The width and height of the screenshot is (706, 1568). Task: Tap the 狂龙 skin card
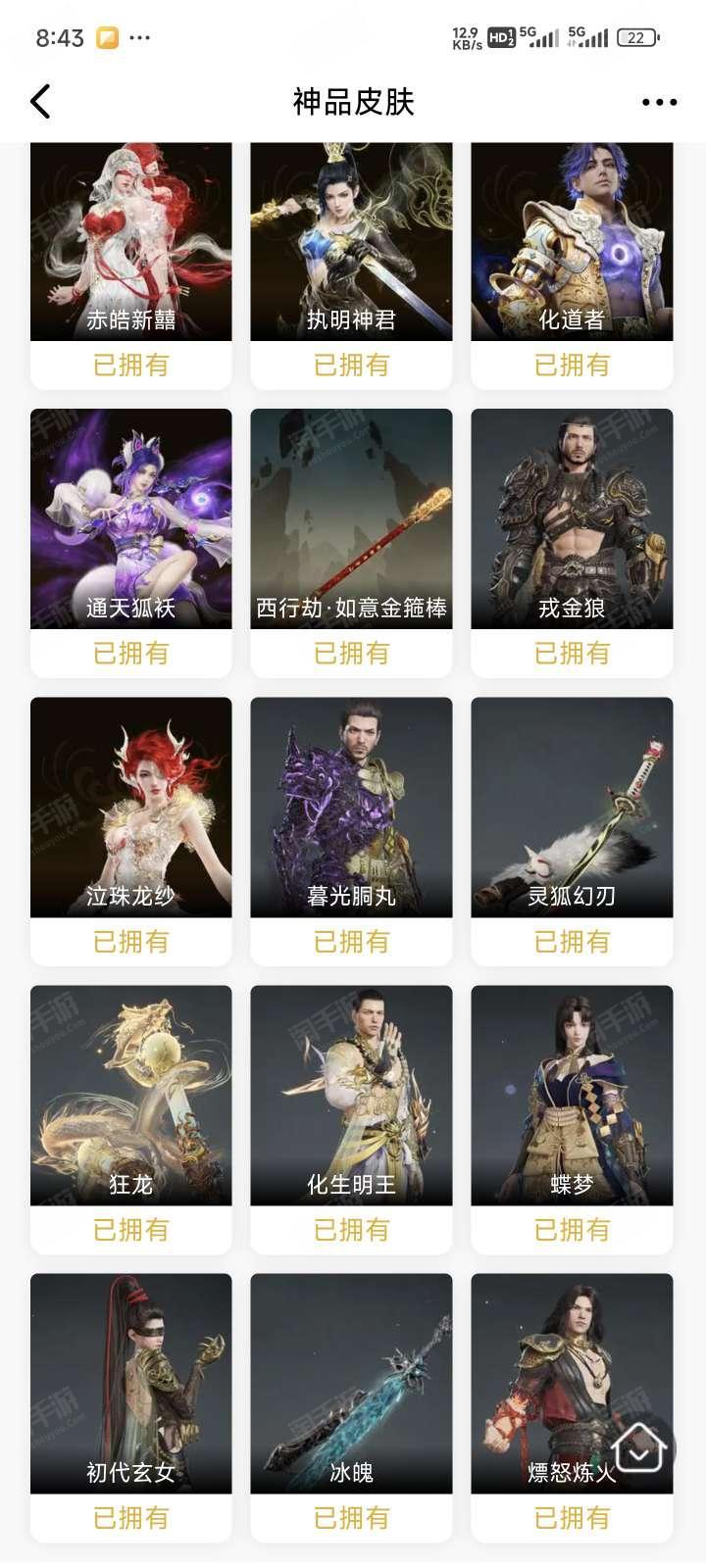click(131, 1119)
